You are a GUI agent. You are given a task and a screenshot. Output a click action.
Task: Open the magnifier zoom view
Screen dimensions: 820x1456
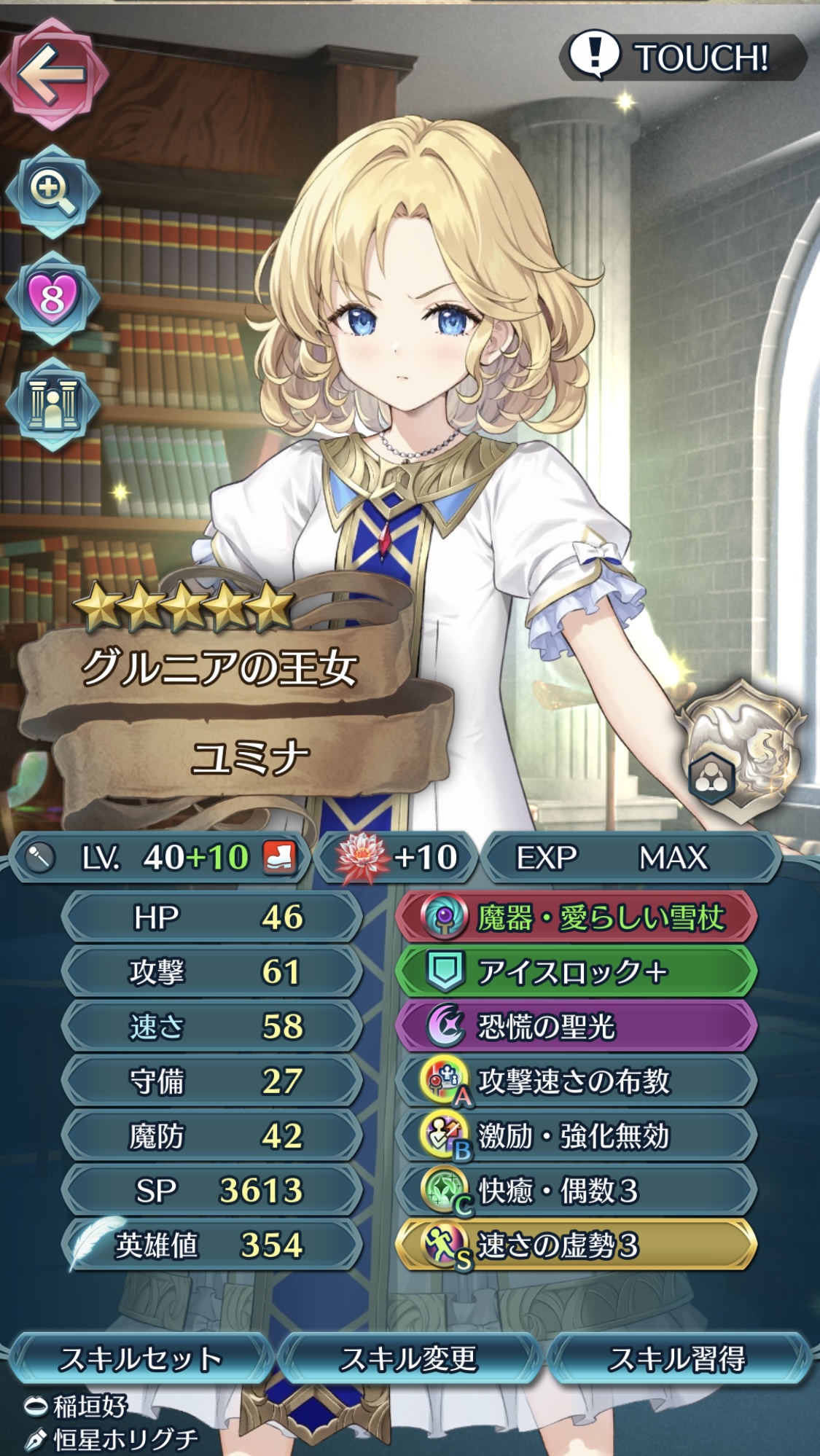[52, 191]
